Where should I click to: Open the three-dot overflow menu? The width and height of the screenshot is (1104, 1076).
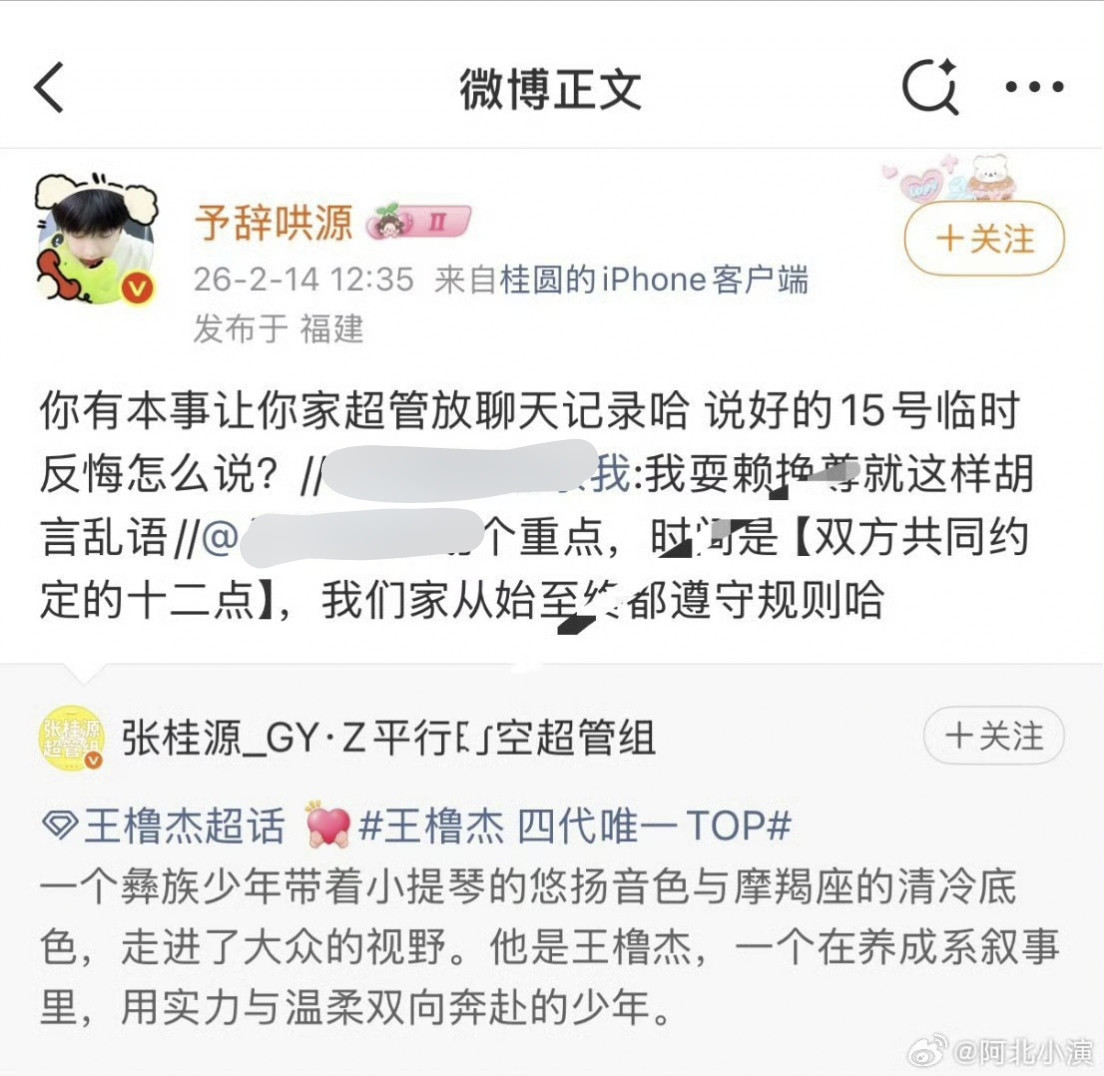(x=1034, y=87)
